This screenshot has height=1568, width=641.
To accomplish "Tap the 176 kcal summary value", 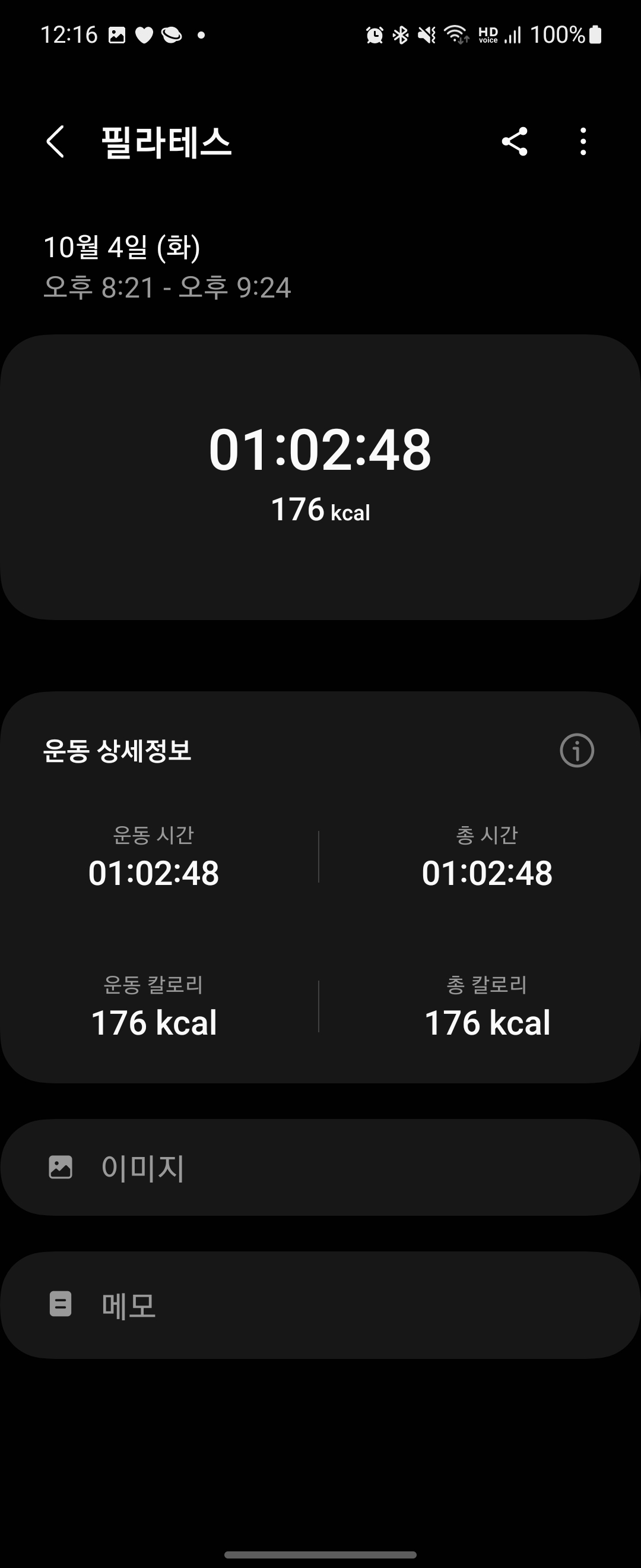I will pos(320,511).
